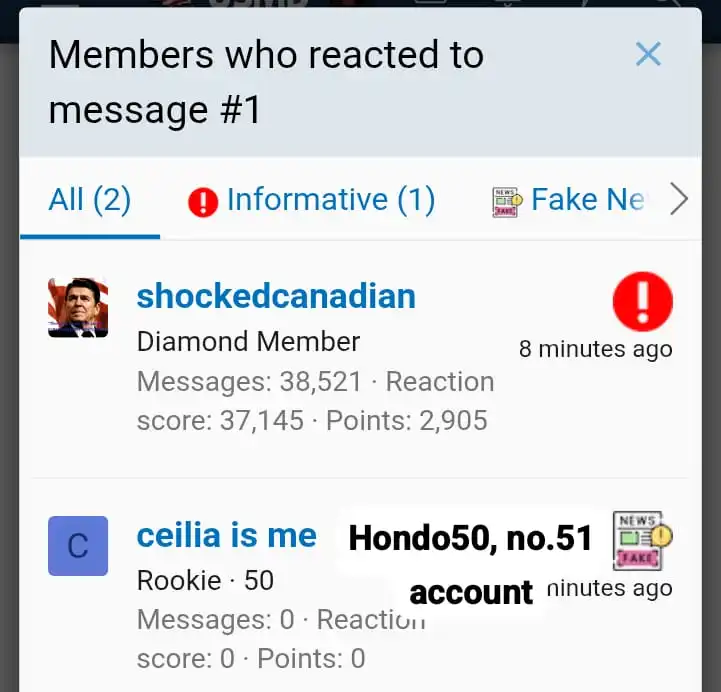Close the reactions dialog
Image resolution: width=721 pixels, height=692 pixels.
pyautogui.click(x=648, y=54)
